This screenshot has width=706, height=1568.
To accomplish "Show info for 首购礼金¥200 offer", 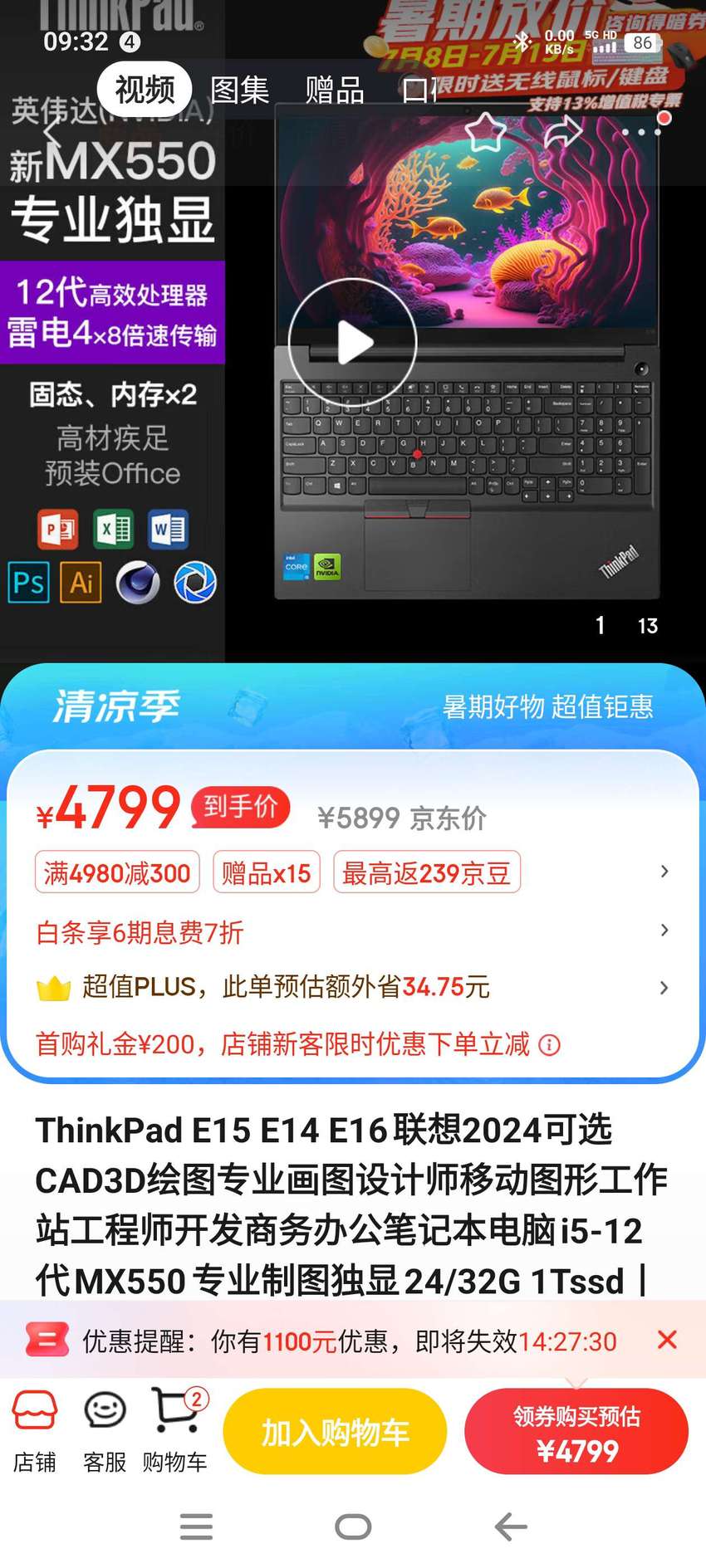I will coord(550,1044).
